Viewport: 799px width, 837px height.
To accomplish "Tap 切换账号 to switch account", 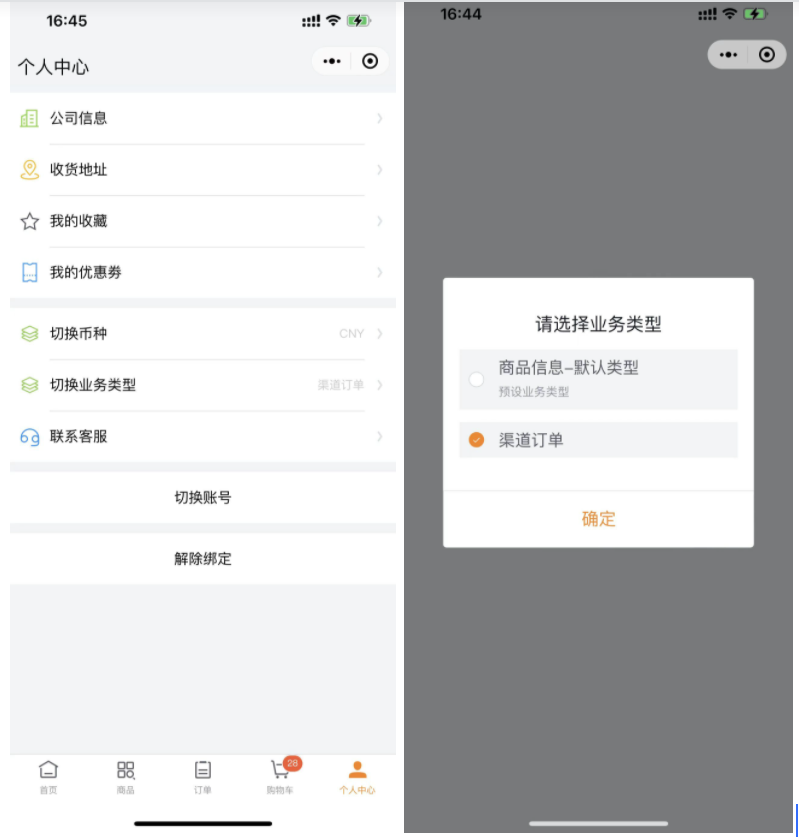I will coord(203,497).
